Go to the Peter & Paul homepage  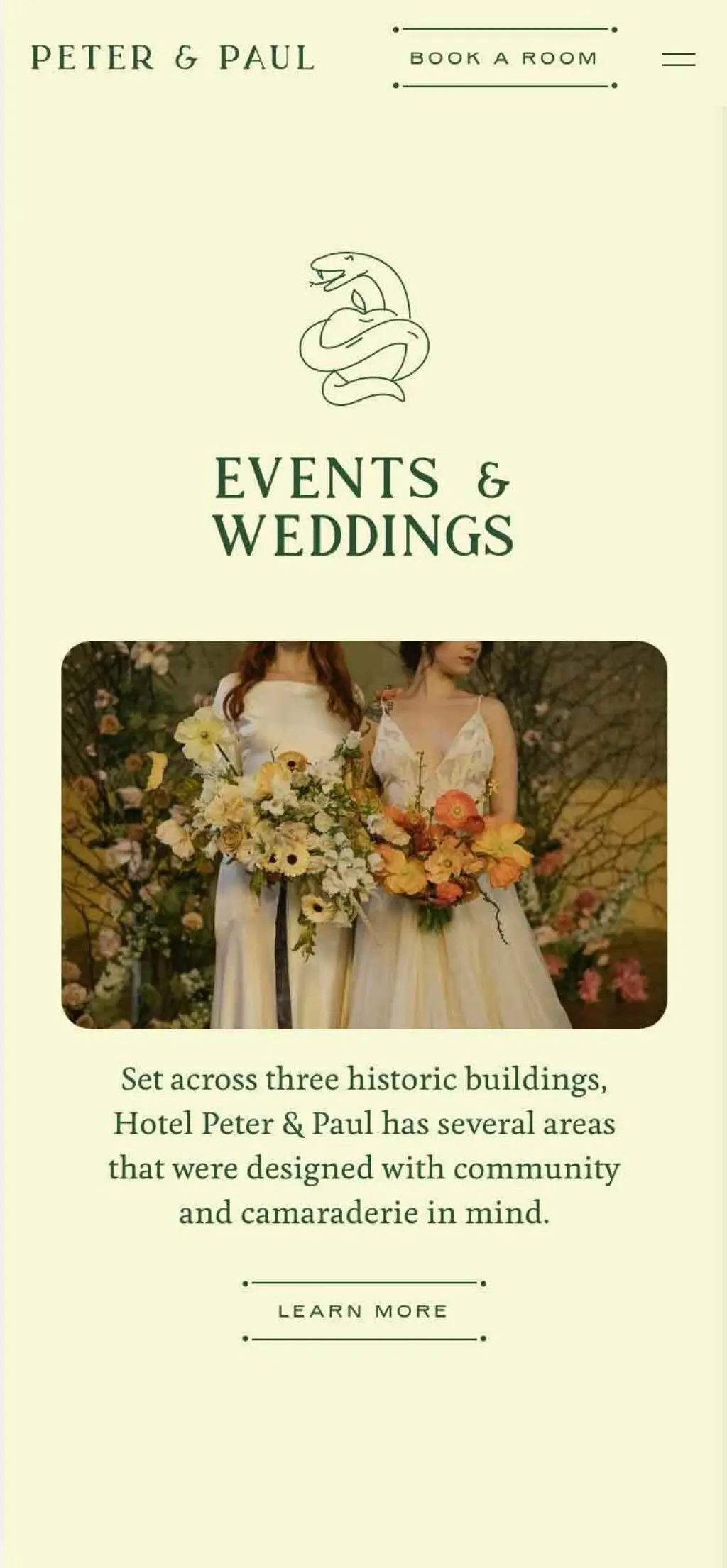click(x=173, y=58)
